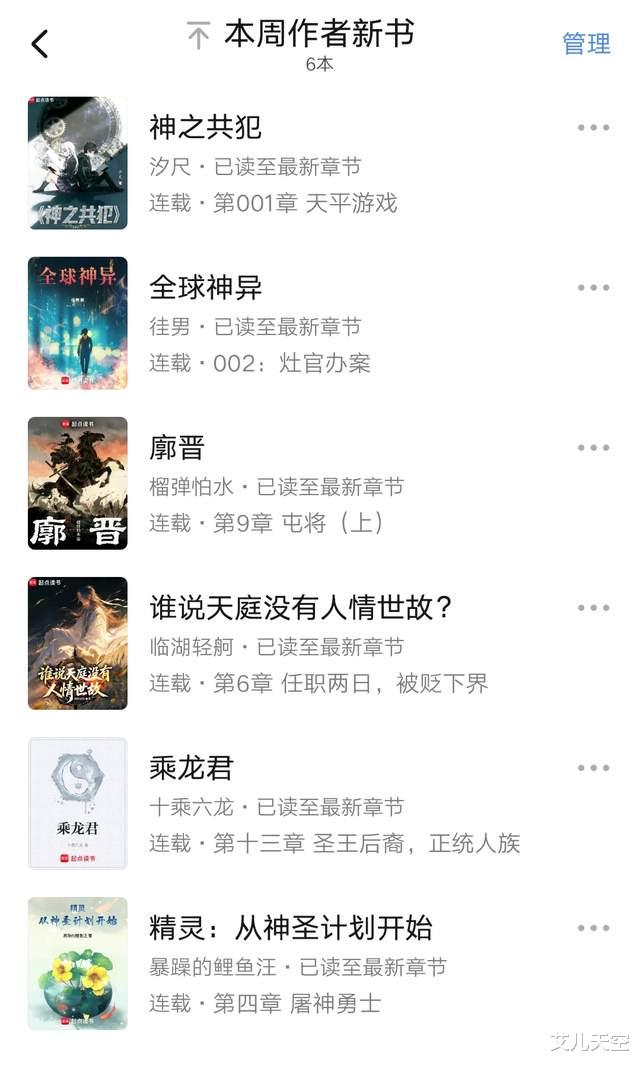Tap the pin-to-top arrow icon beside the title
Image resolution: width=640 pixels, height=1065 pixels.
click(x=198, y=36)
